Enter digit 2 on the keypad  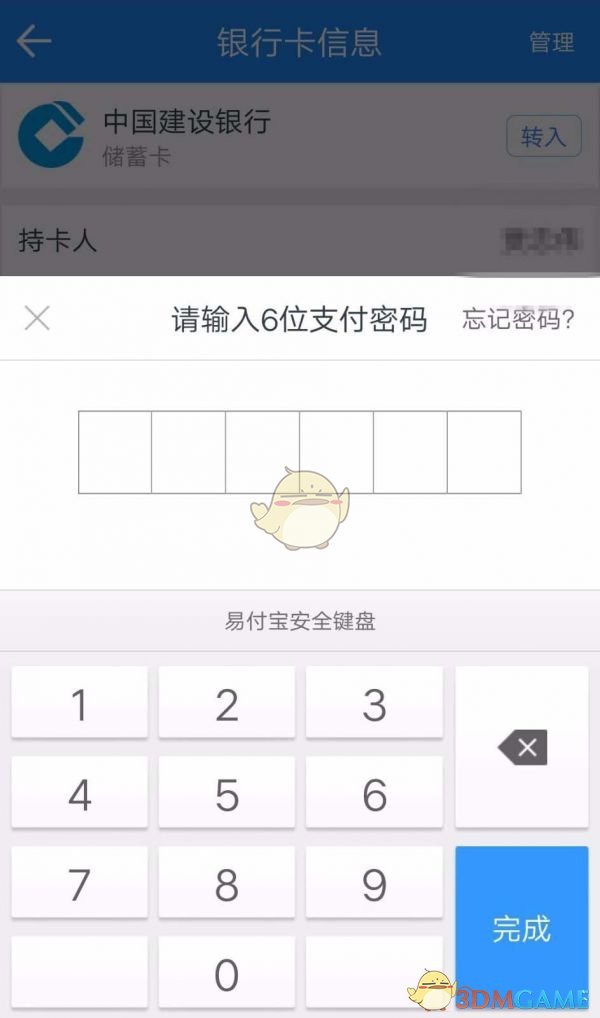(x=227, y=706)
